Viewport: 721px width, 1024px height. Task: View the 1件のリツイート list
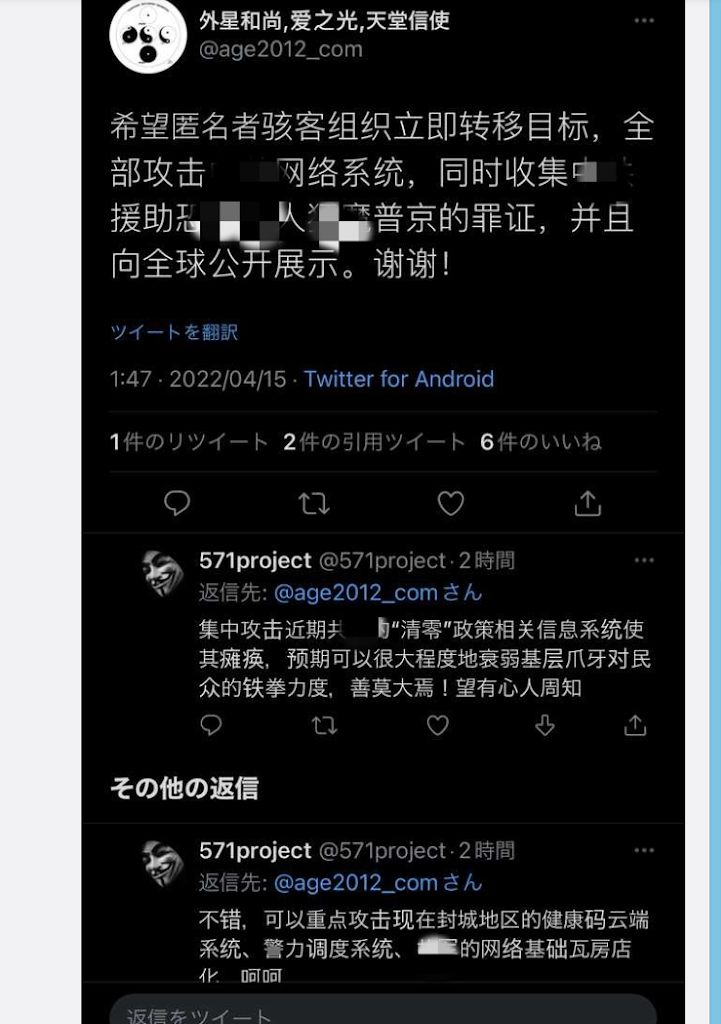coord(189,442)
